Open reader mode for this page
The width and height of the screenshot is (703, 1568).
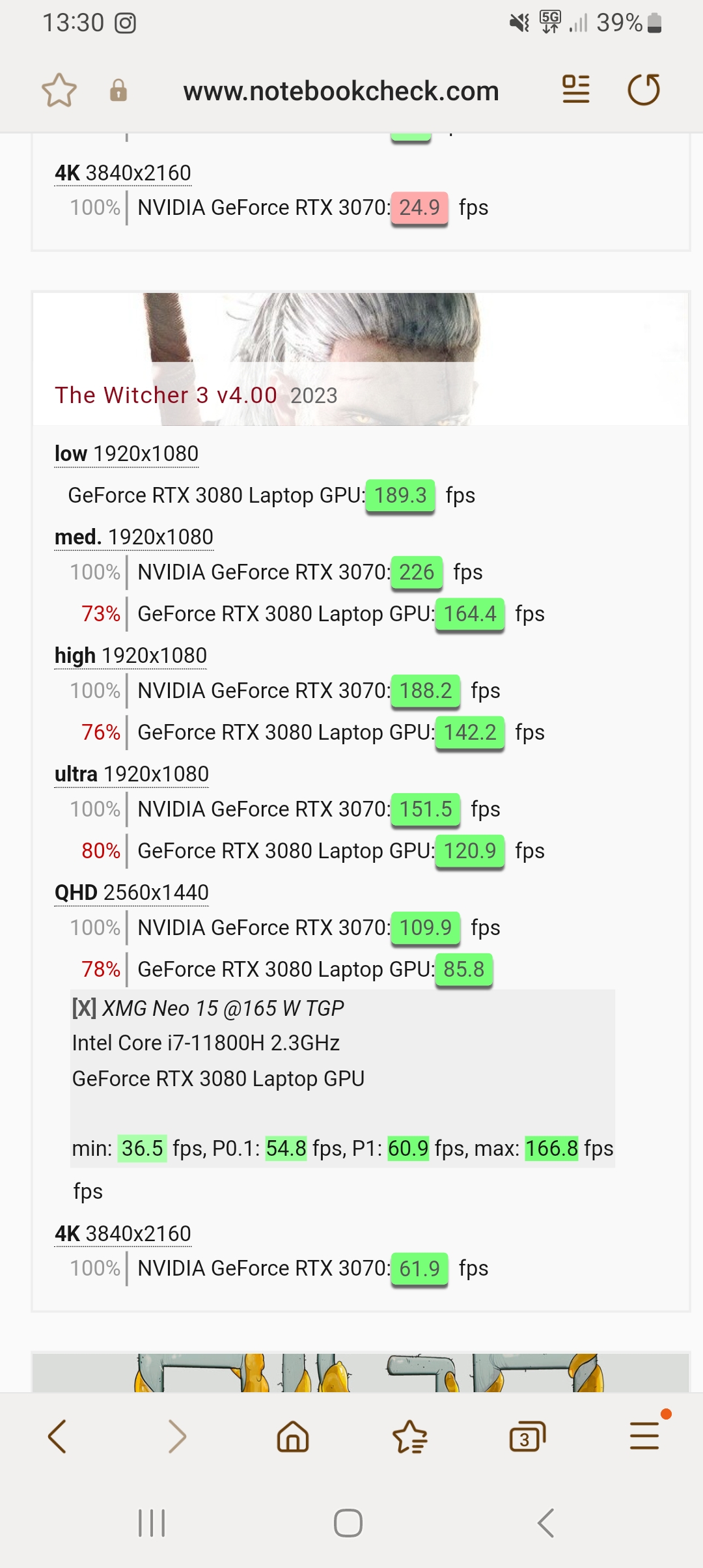tap(575, 90)
